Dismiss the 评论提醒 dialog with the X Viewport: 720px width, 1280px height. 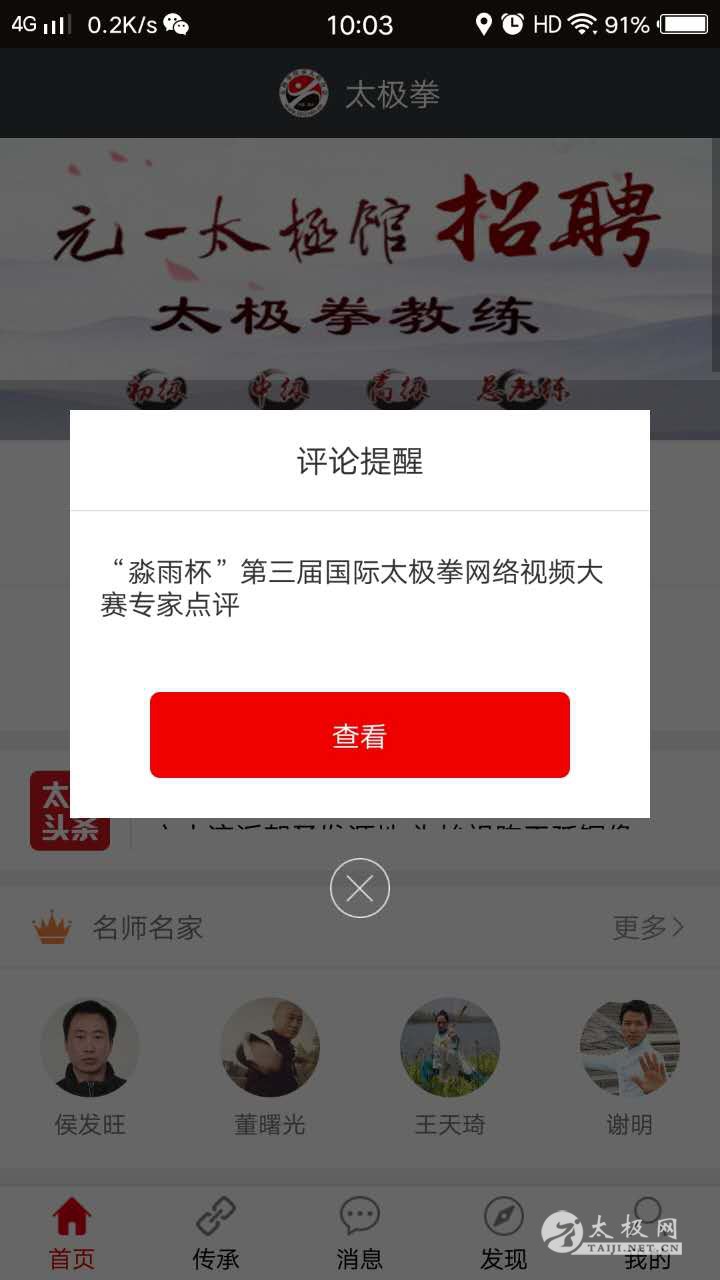(x=360, y=888)
